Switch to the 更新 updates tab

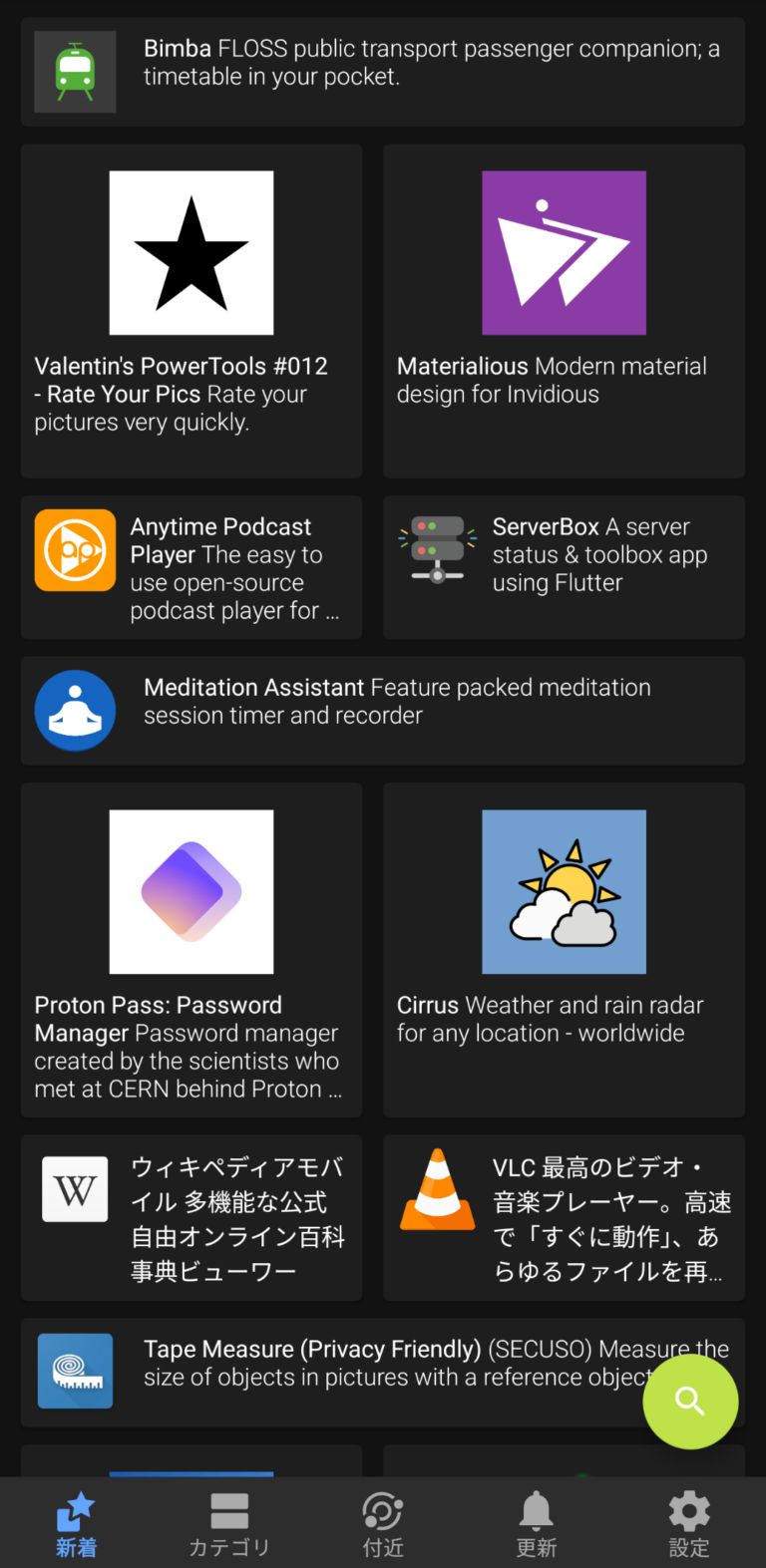(x=536, y=1522)
